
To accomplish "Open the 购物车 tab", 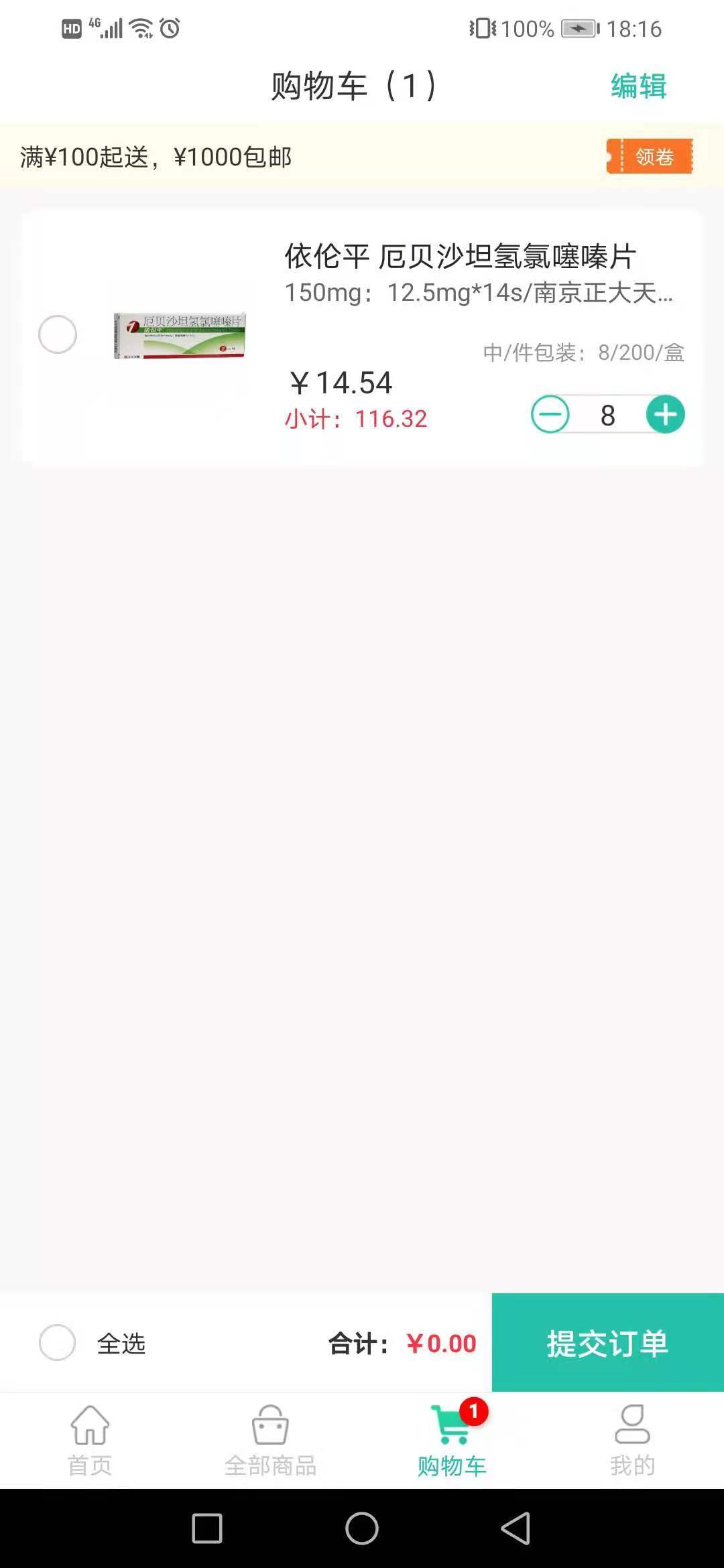I will (452, 1441).
